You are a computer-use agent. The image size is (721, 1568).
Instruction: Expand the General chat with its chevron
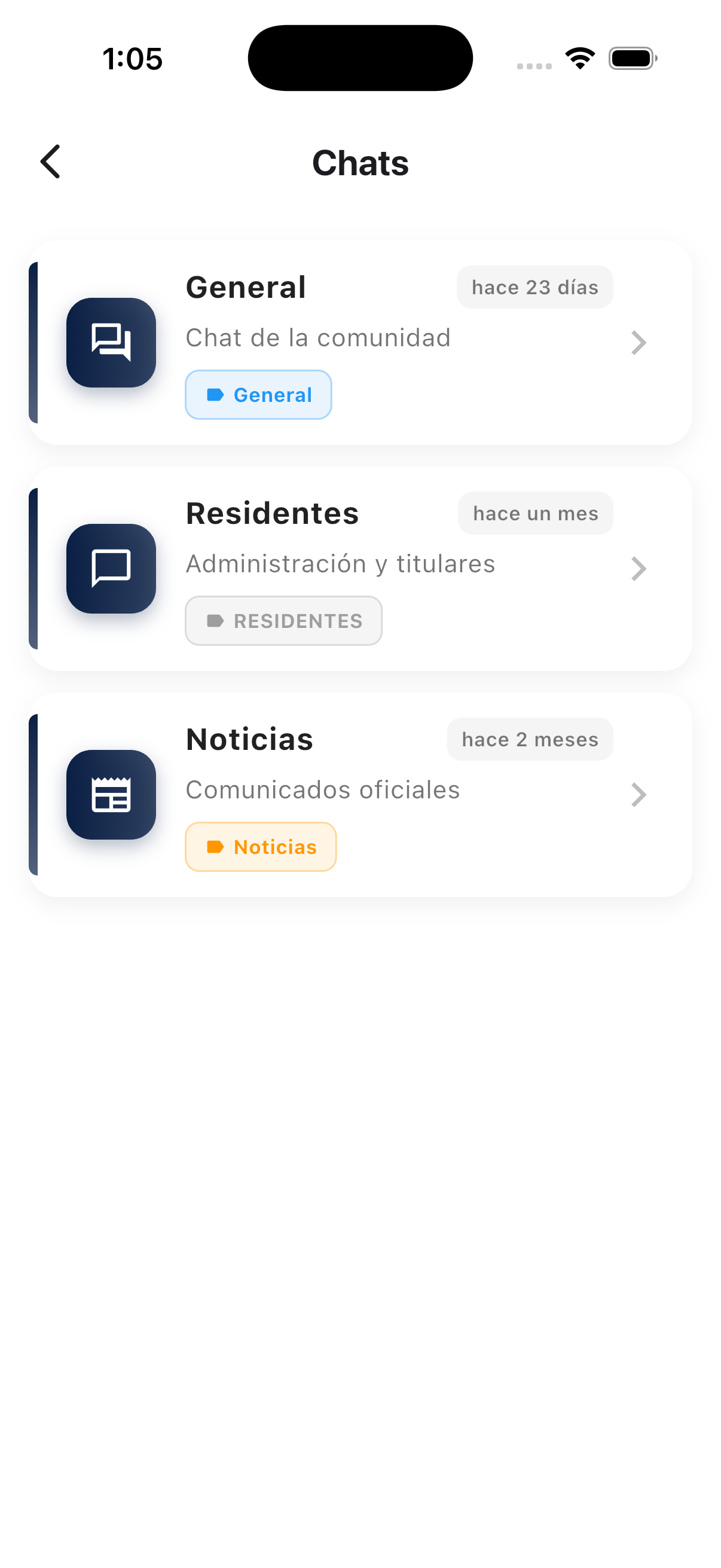click(639, 343)
